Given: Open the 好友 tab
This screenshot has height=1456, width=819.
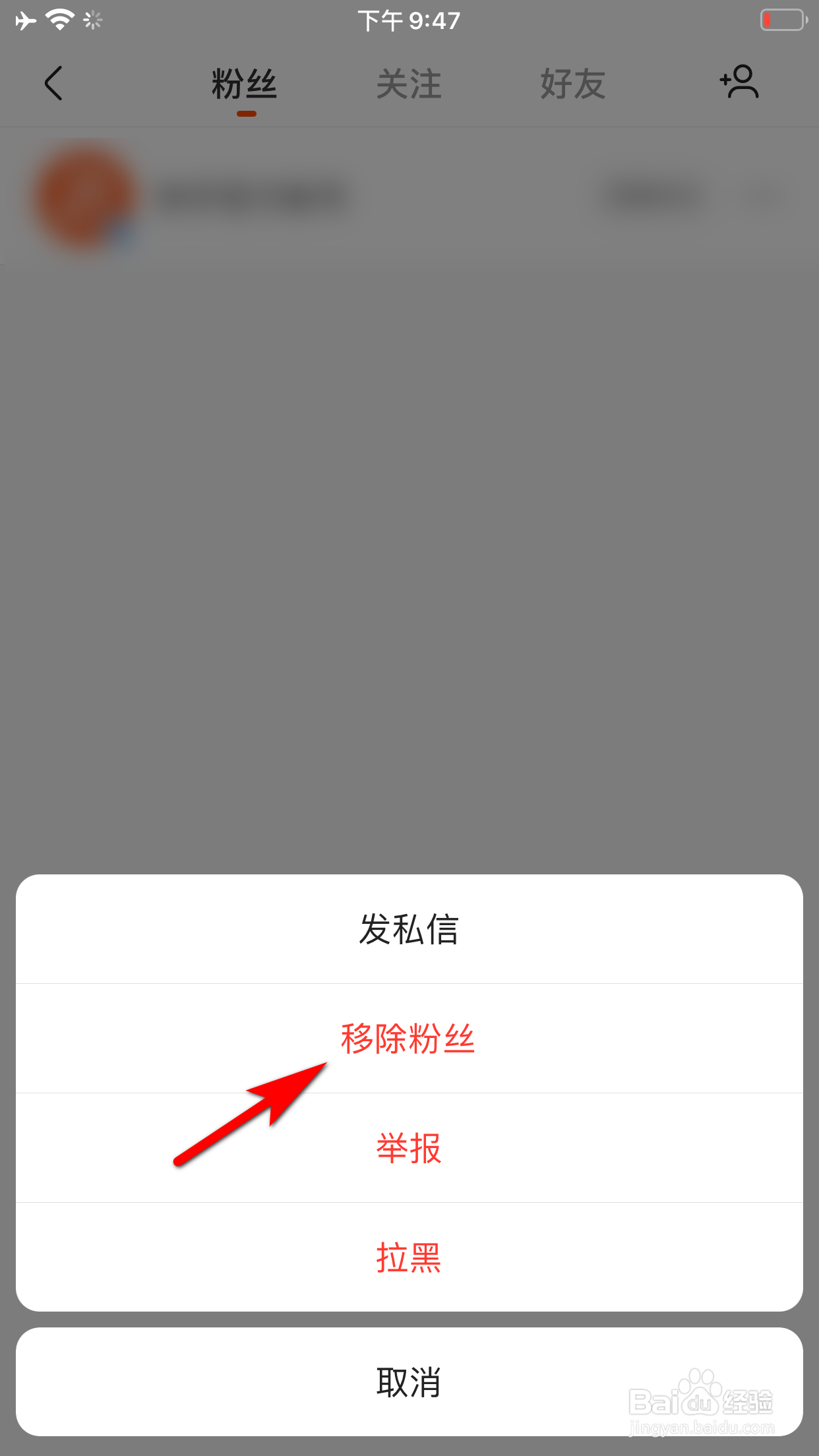Looking at the screenshot, I should coord(572,84).
